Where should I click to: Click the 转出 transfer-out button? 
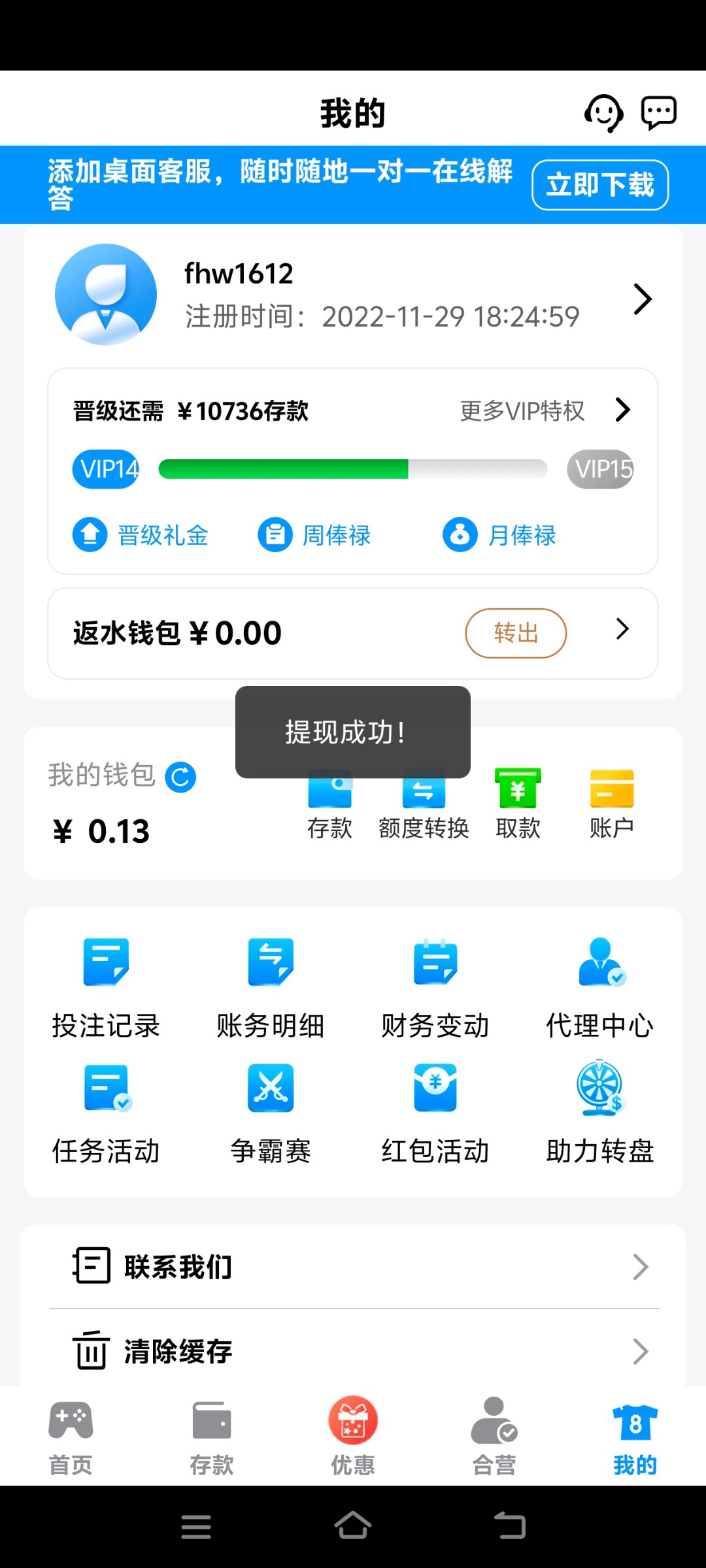[x=515, y=632]
